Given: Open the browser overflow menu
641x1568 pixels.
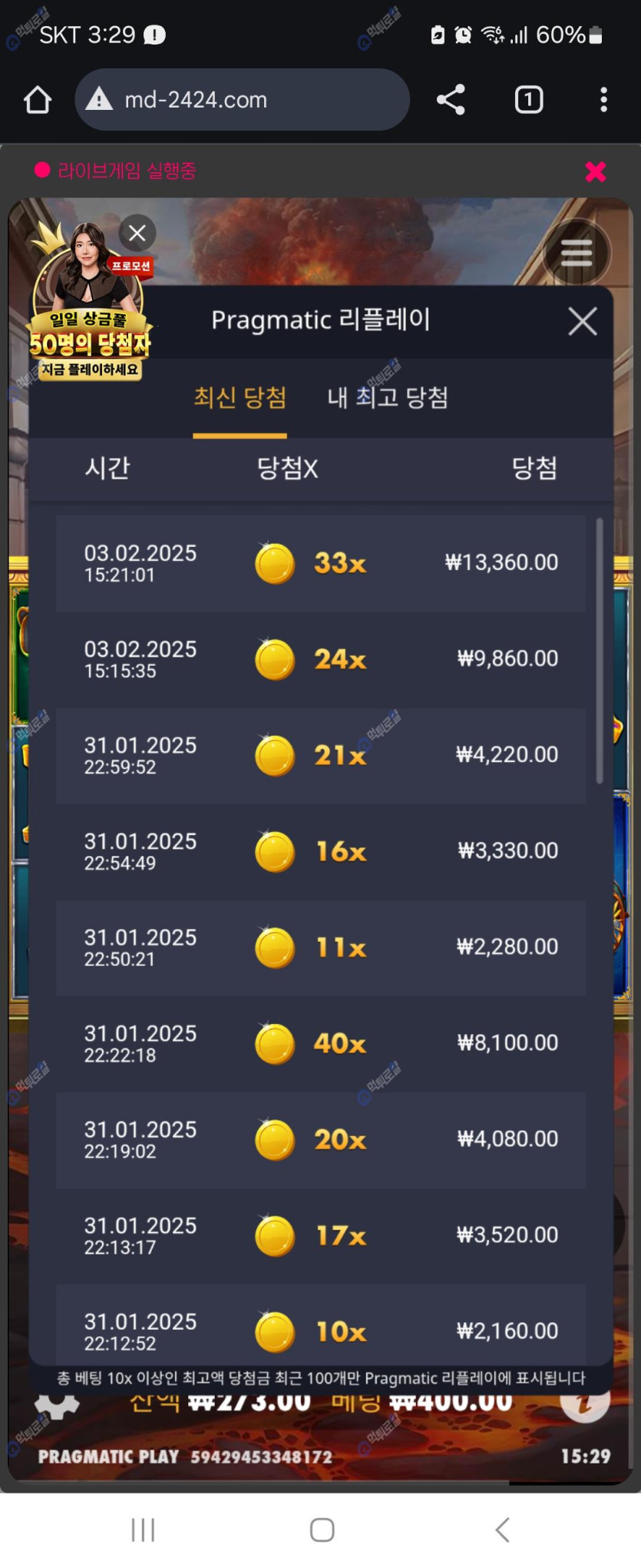Looking at the screenshot, I should pyautogui.click(x=603, y=100).
